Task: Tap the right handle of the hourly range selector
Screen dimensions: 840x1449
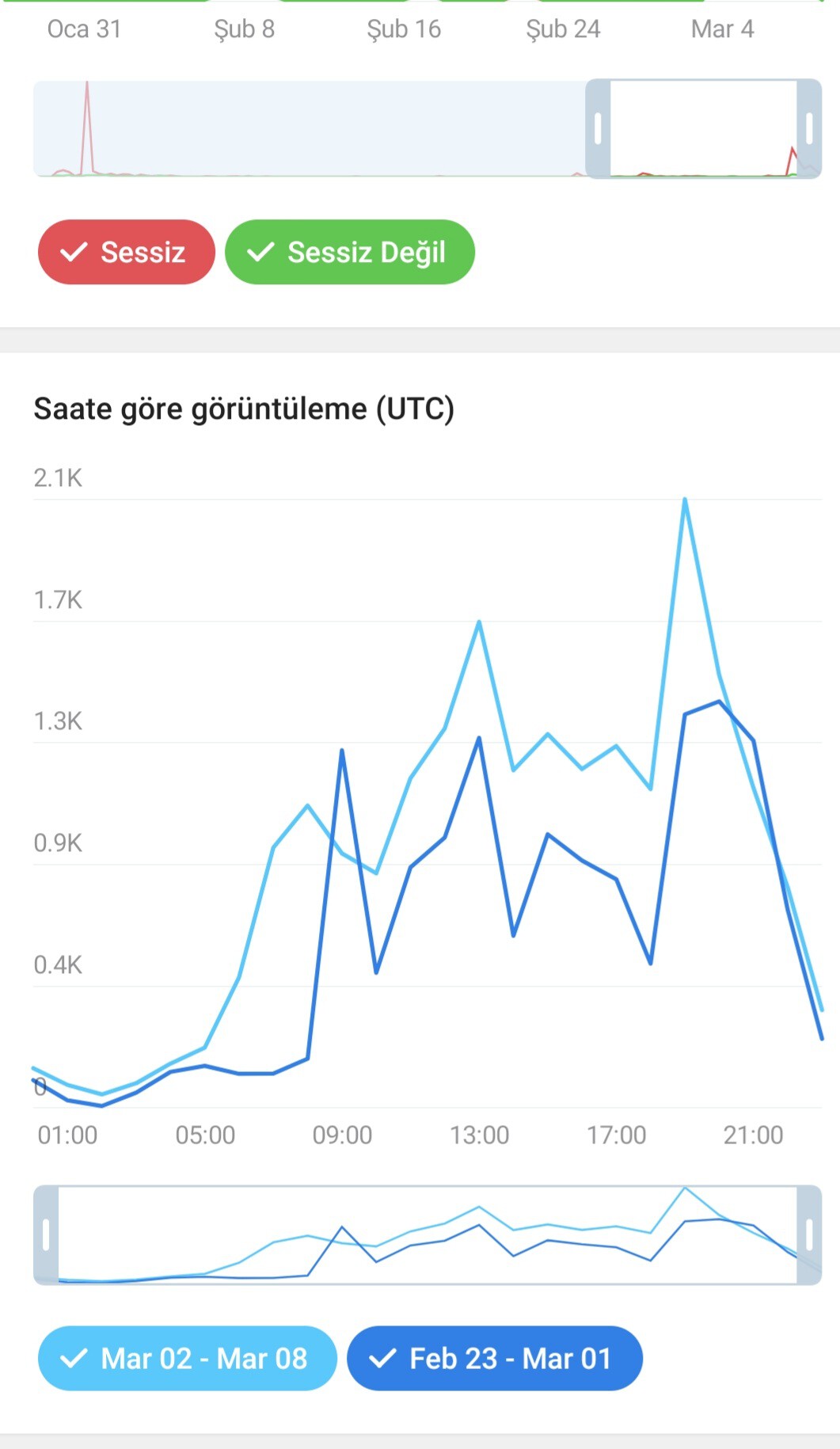Action: 809,1234
